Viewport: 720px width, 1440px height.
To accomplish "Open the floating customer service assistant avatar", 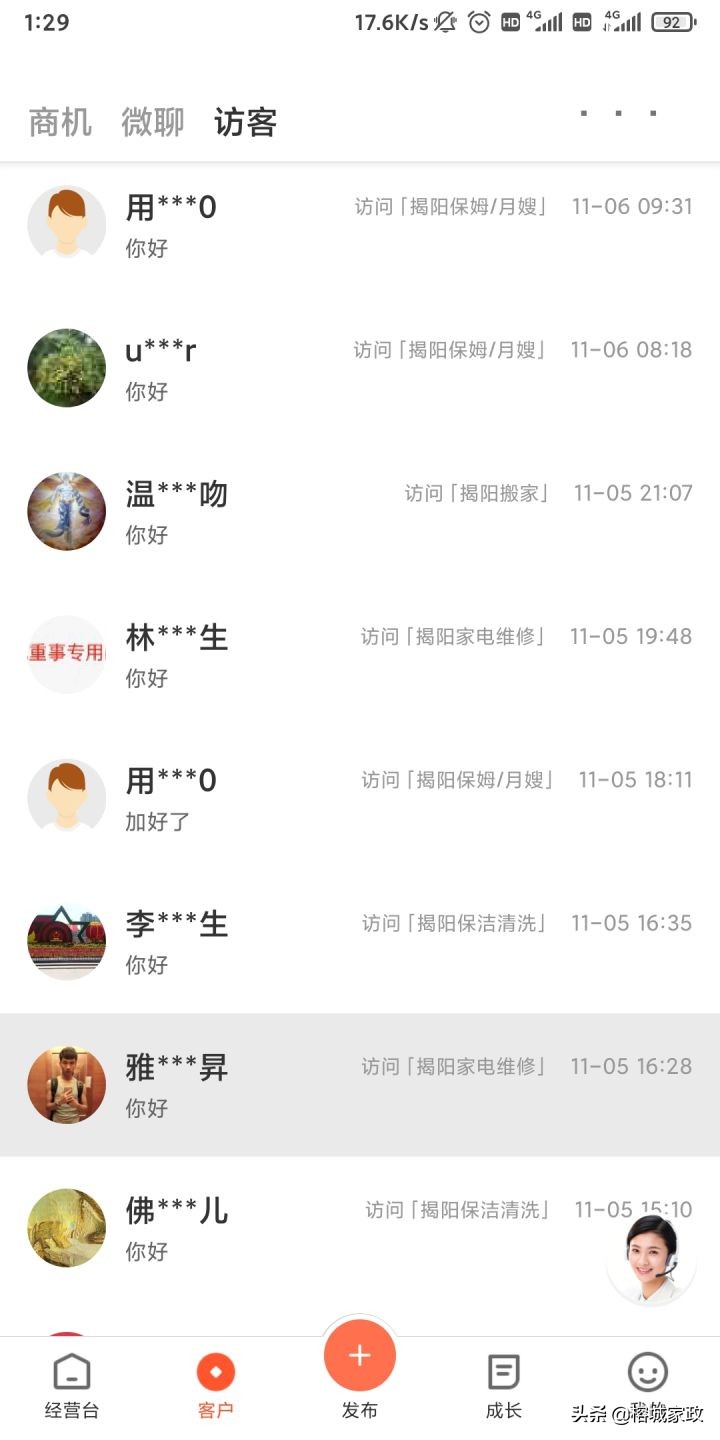I will coord(651,1260).
